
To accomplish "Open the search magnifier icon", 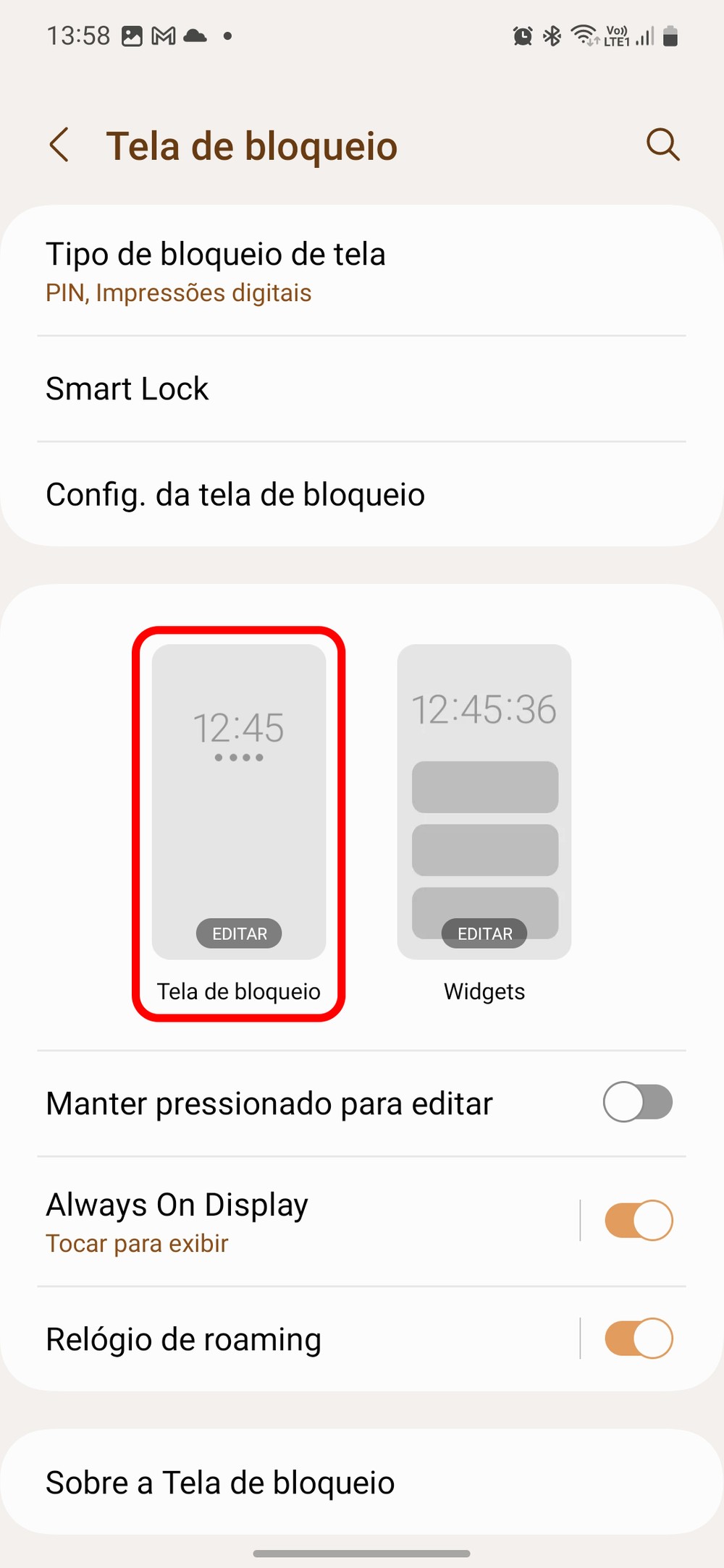I will 662,145.
